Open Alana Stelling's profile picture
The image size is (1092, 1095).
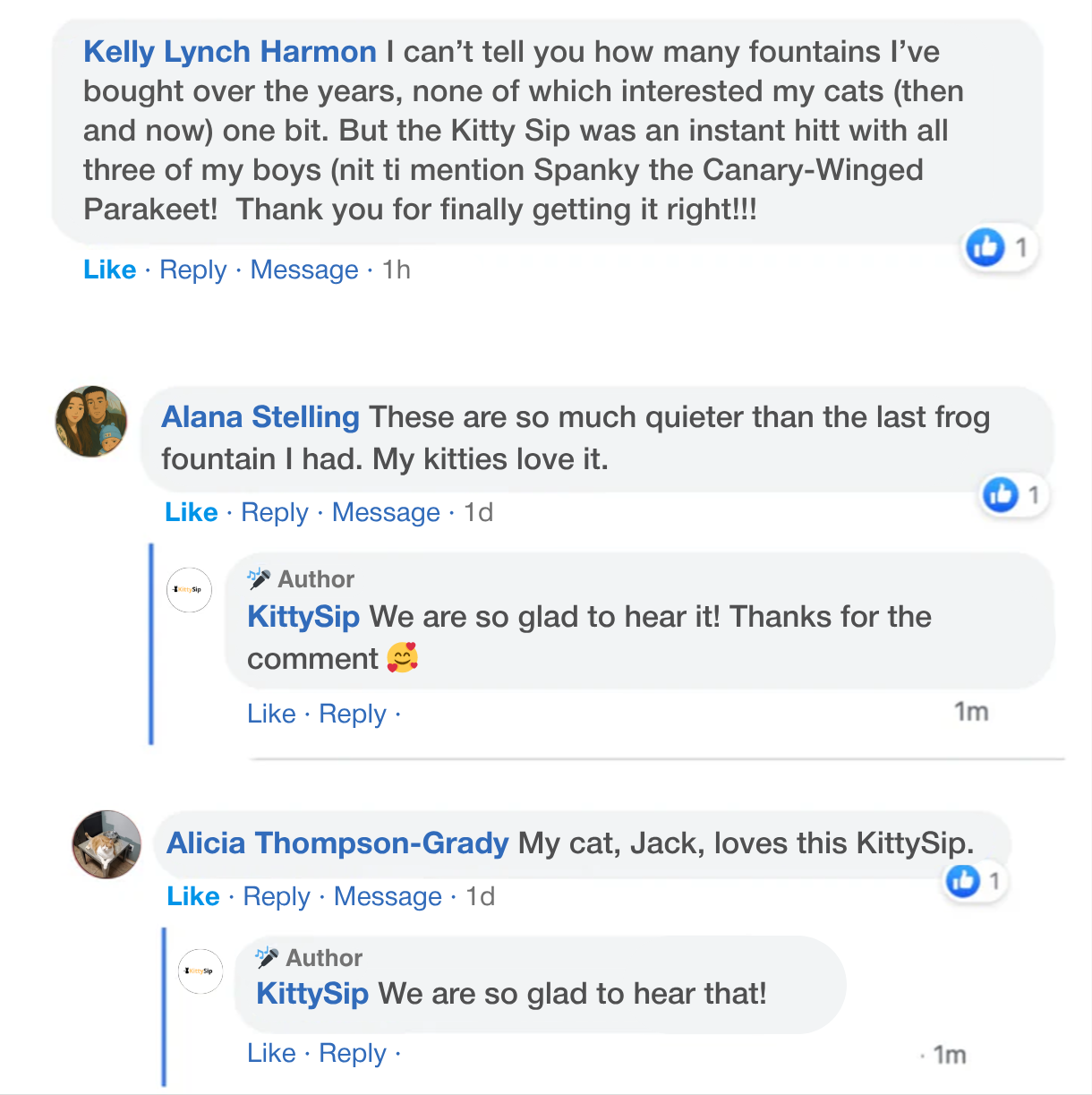(x=91, y=422)
